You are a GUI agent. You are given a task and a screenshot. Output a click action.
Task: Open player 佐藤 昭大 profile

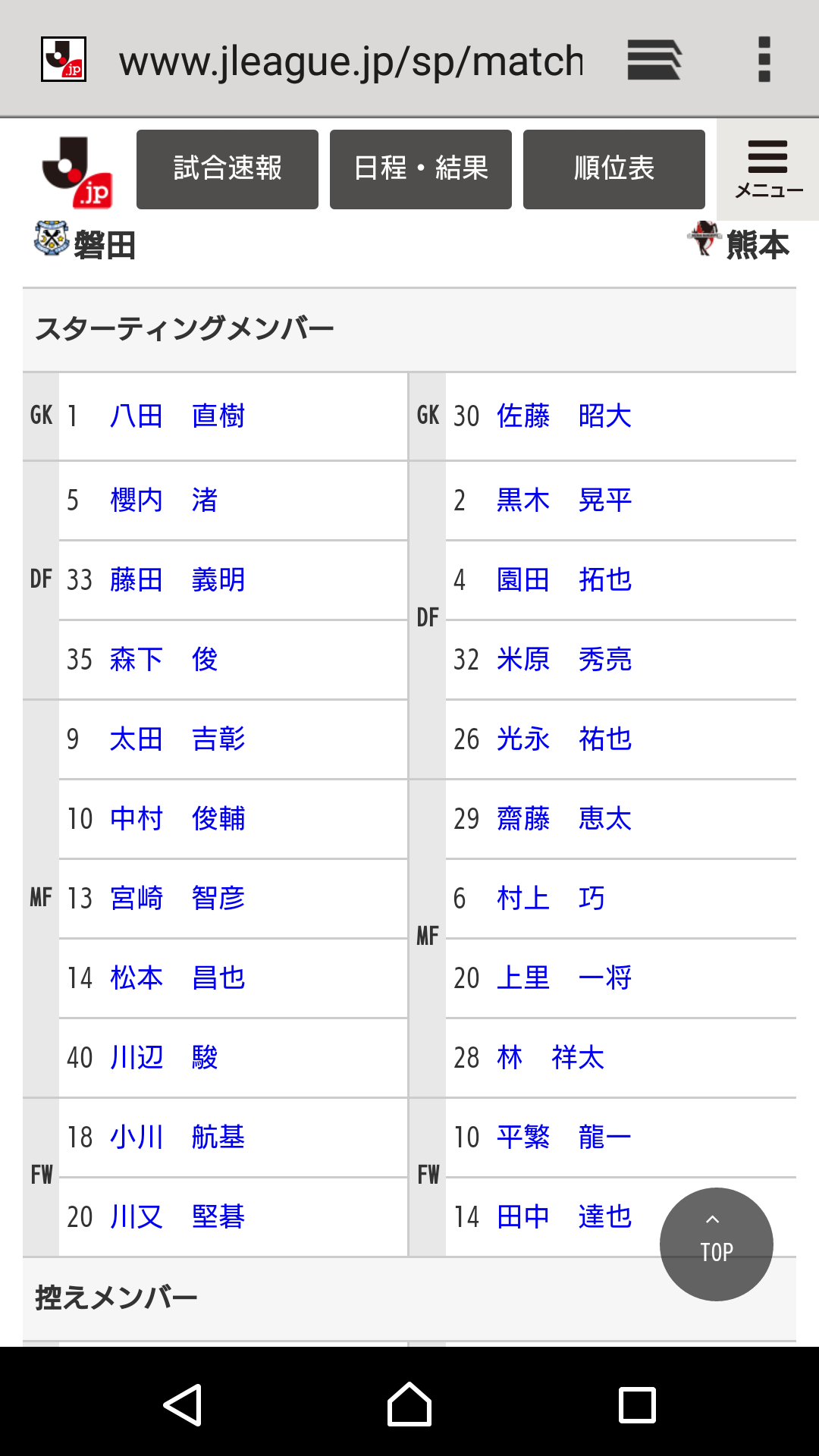[x=564, y=416]
